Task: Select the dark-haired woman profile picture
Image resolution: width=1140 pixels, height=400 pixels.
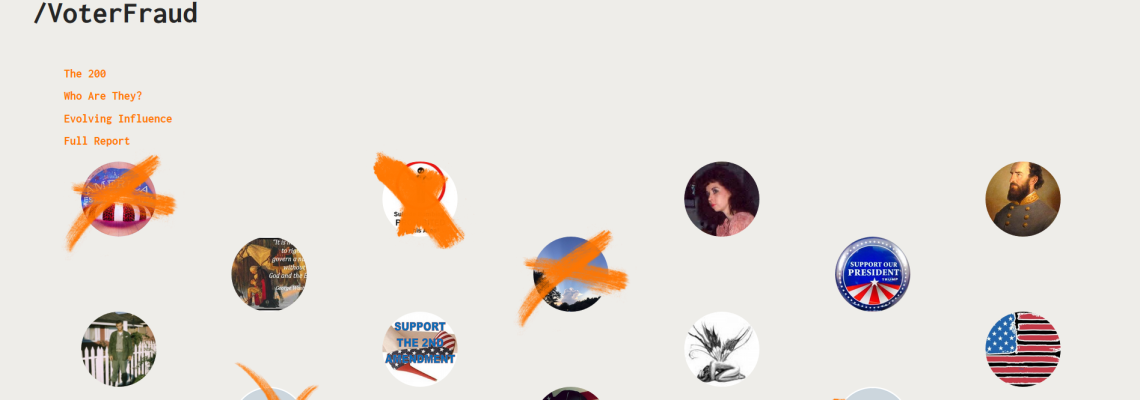Action: click(x=721, y=199)
